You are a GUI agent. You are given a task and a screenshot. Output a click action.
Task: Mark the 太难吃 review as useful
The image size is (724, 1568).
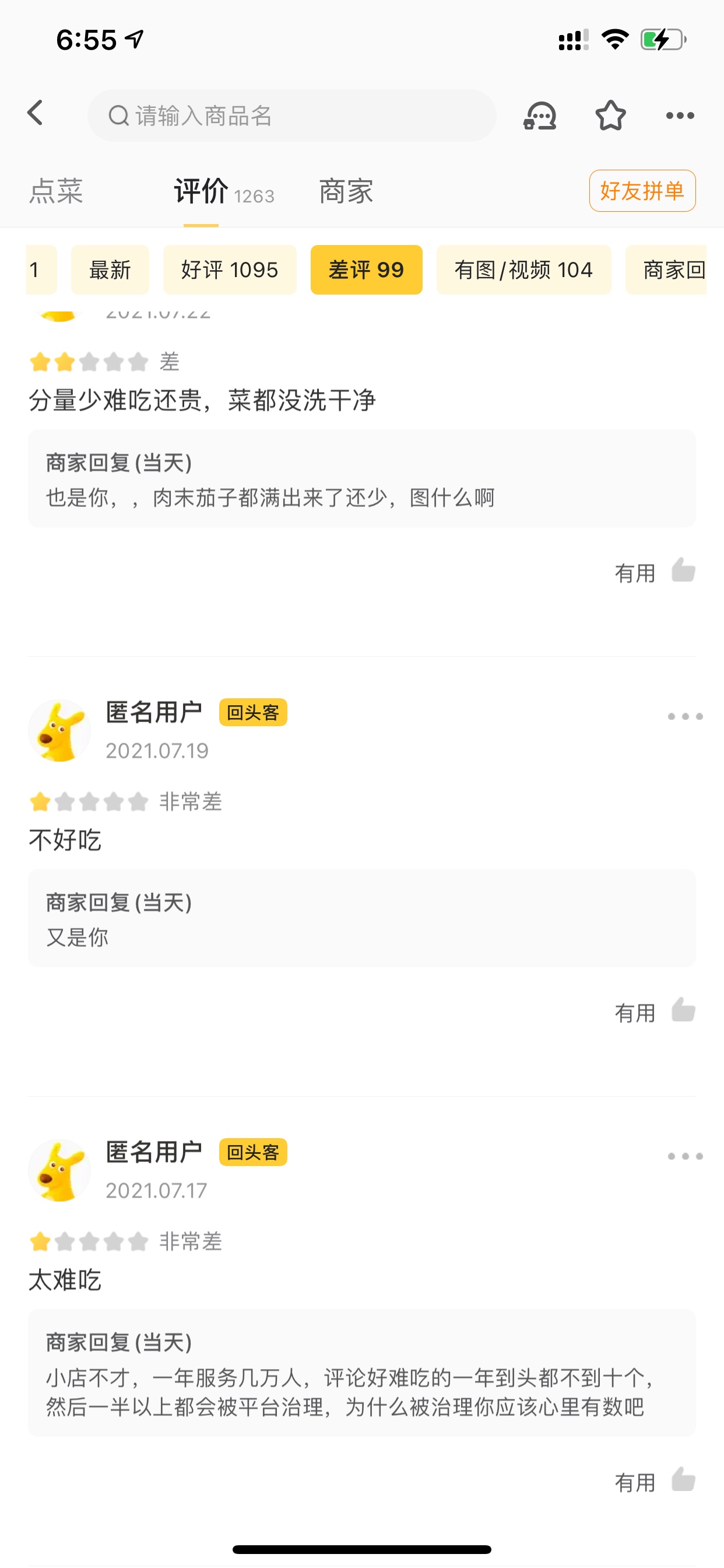pos(683,1481)
